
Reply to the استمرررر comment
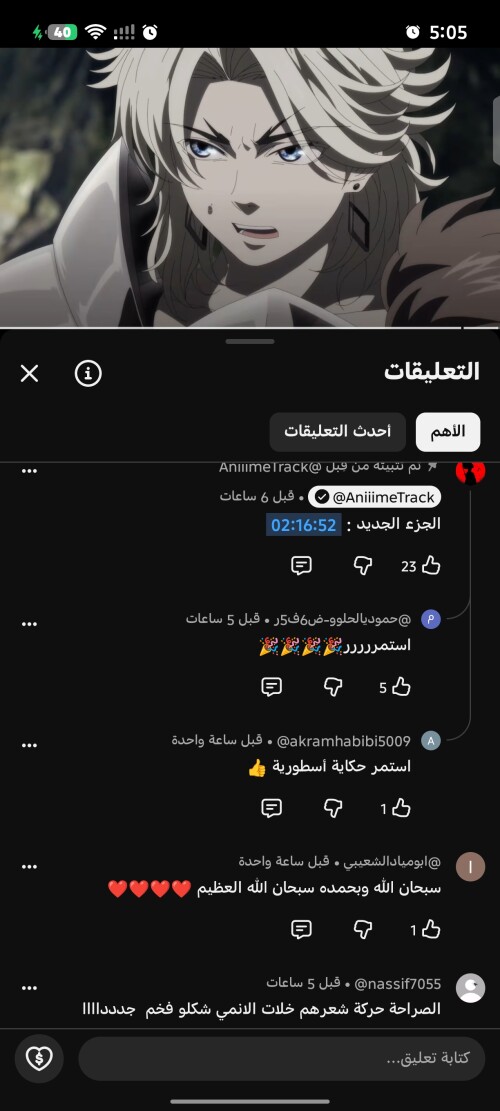[x=272, y=687]
